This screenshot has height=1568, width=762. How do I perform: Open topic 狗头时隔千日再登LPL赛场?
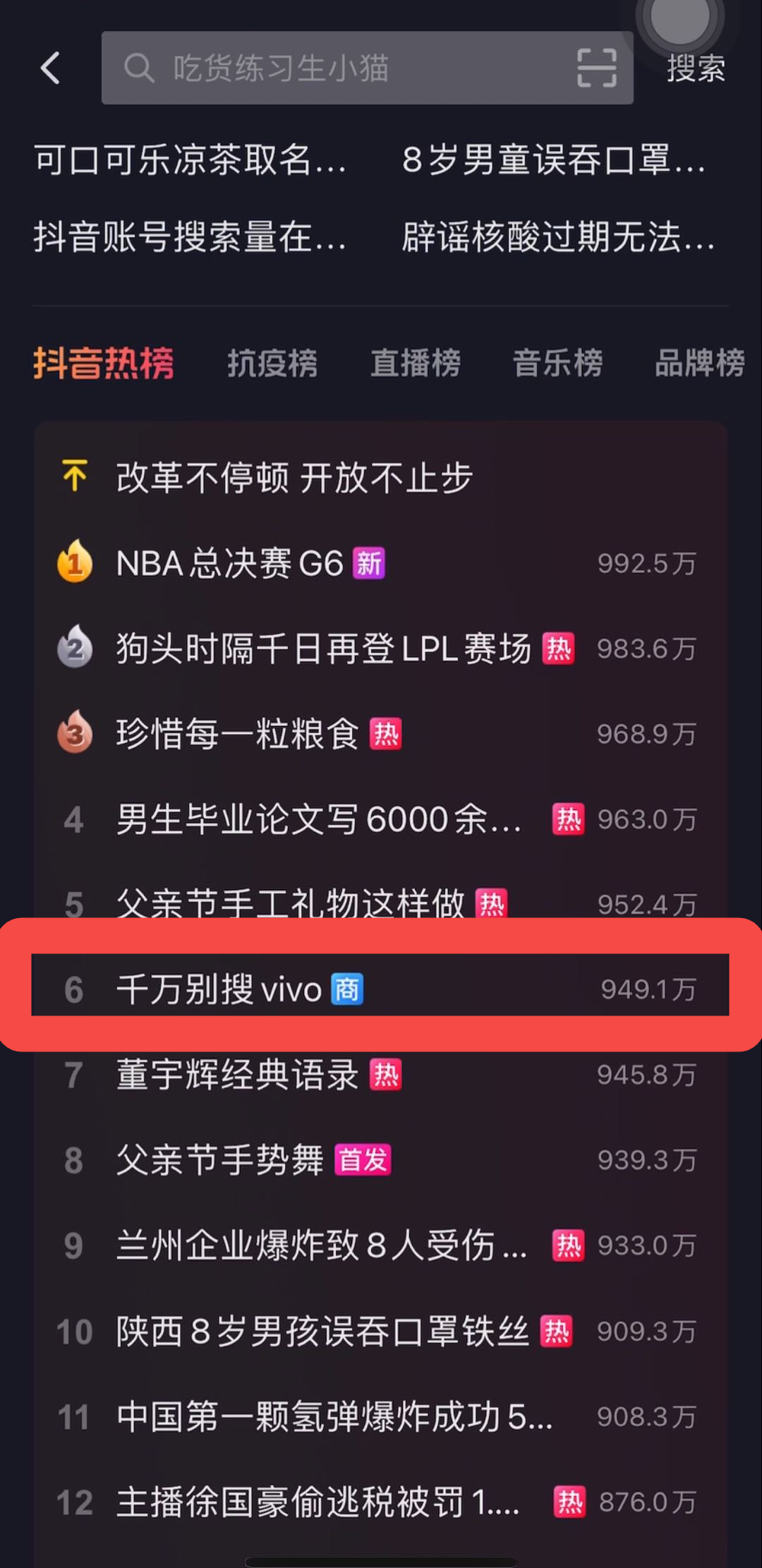[x=380, y=649]
